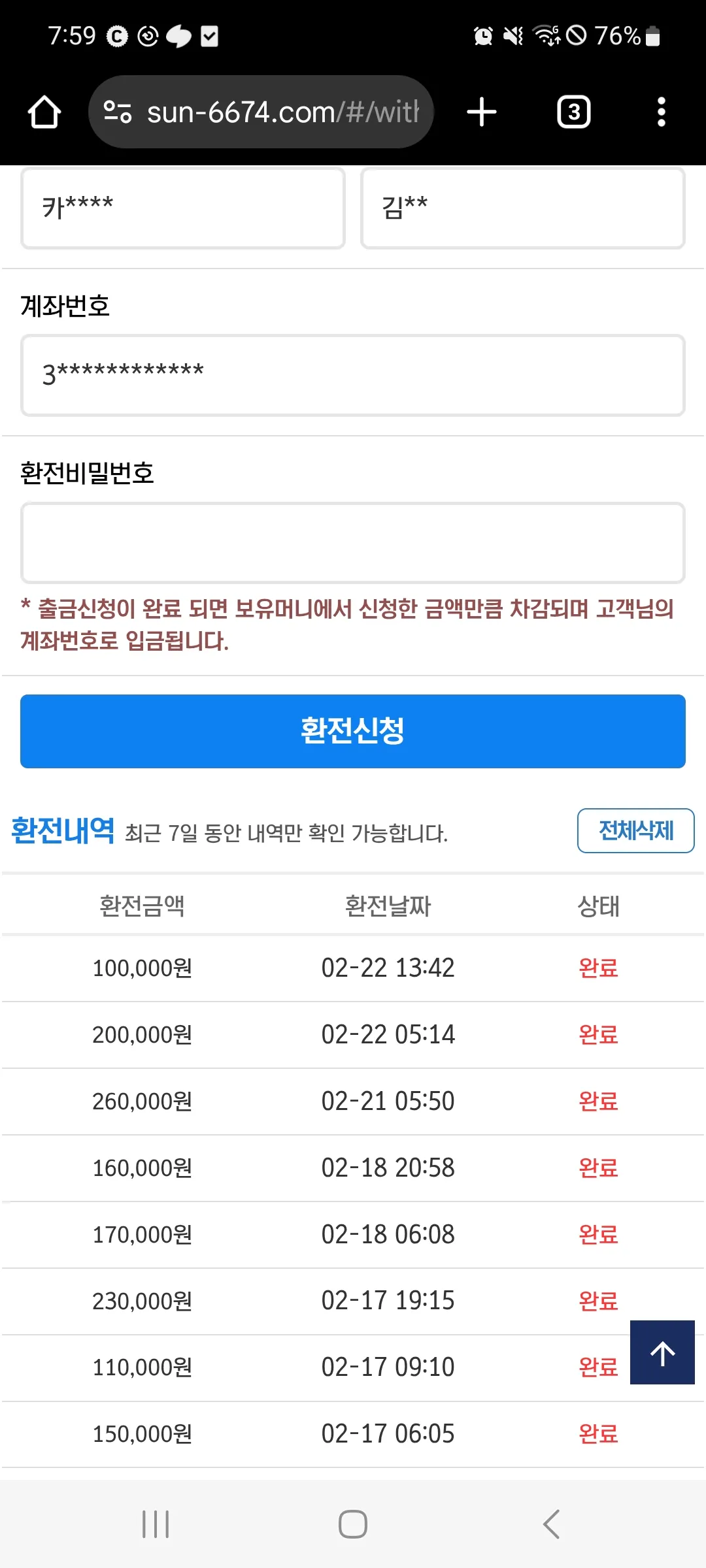Submit the 환전신청 withdrawal request

coord(353,731)
